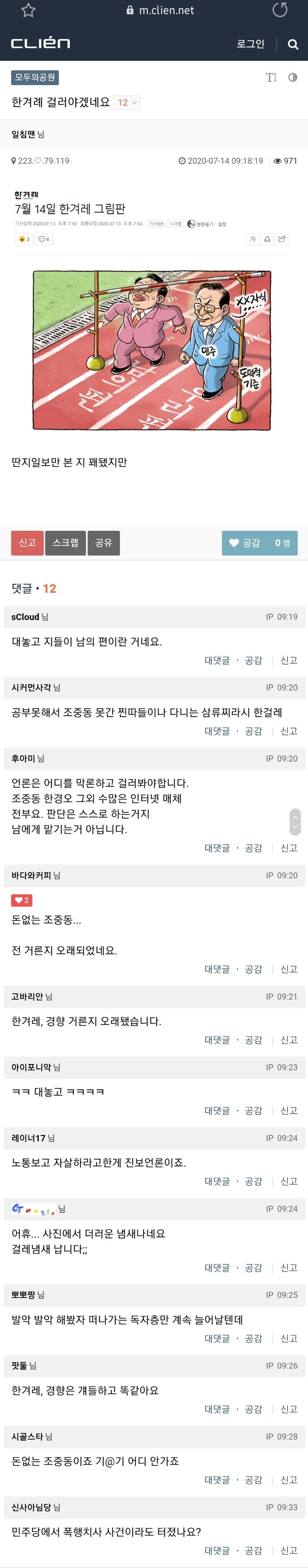Reply to 바다와커피's comment
The width and height of the screenshot is (308, 1568).
pos(217,969)
